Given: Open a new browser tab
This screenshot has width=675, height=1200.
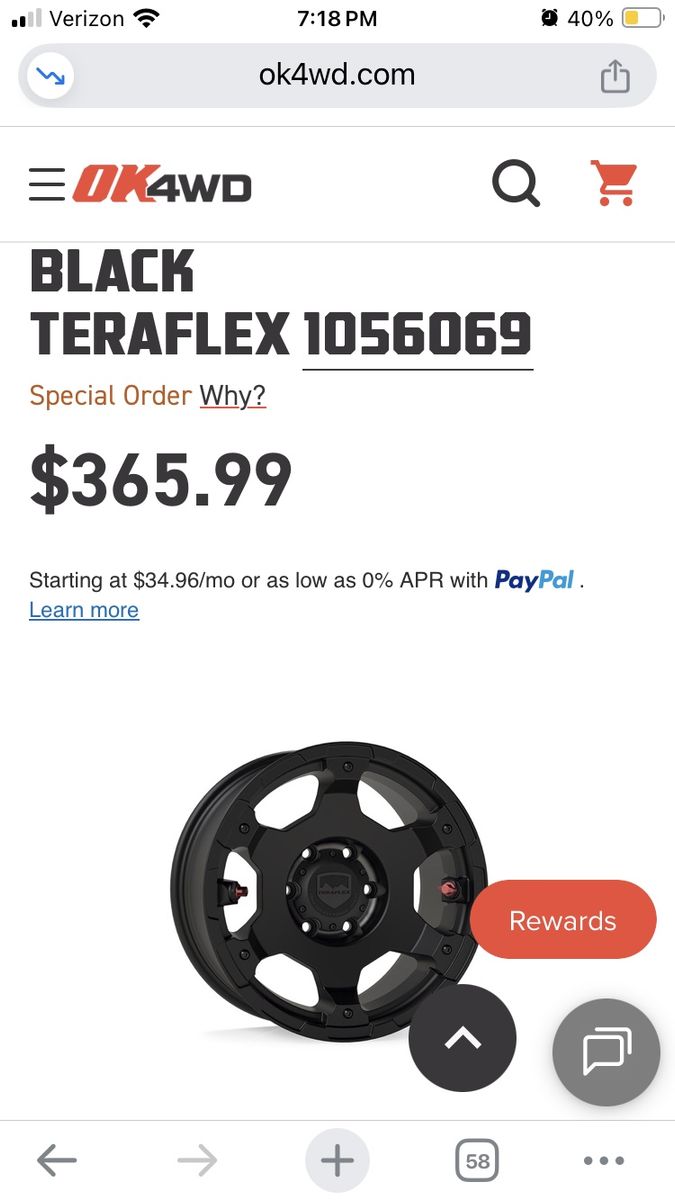Looking at the screenshot, I should coord(337,1161).
